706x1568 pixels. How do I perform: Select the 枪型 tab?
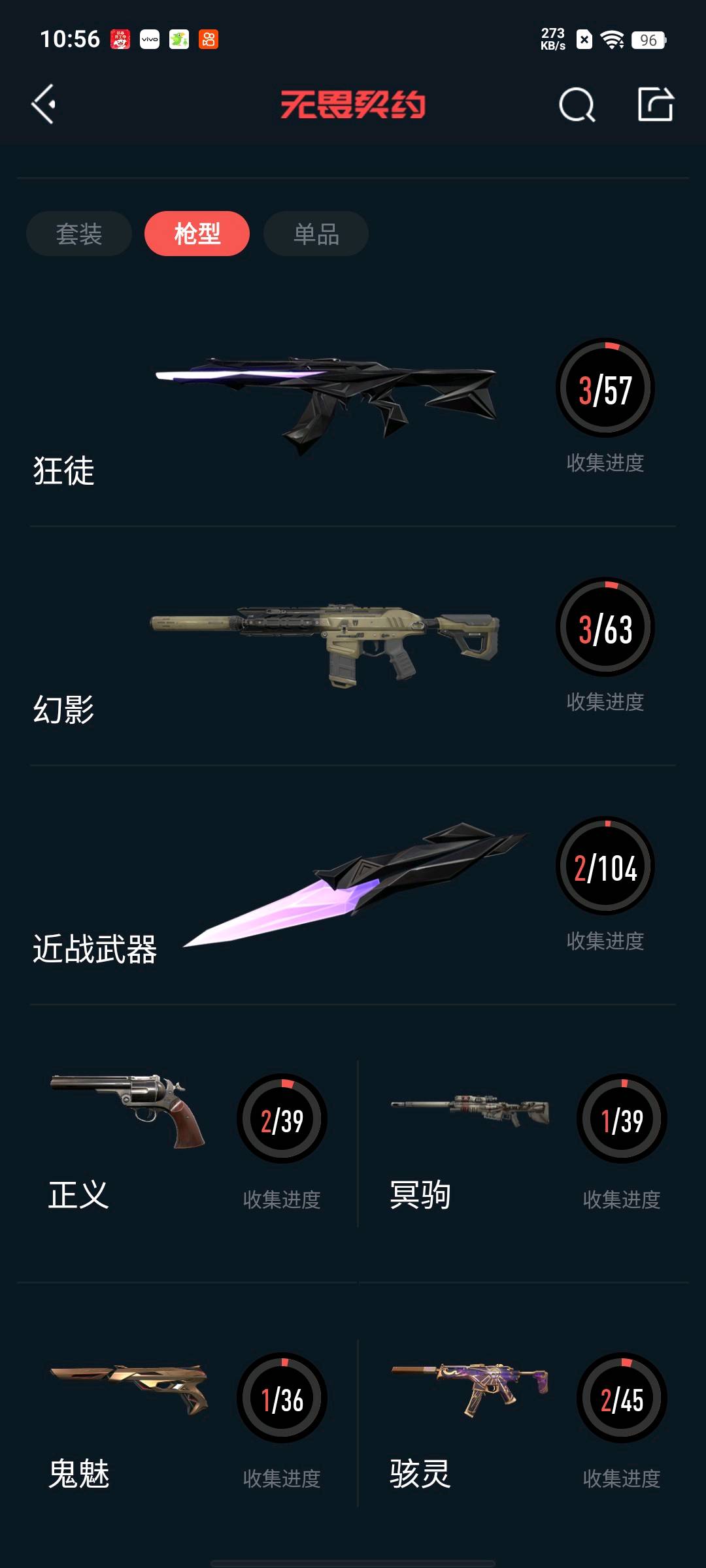coord(197,234)
